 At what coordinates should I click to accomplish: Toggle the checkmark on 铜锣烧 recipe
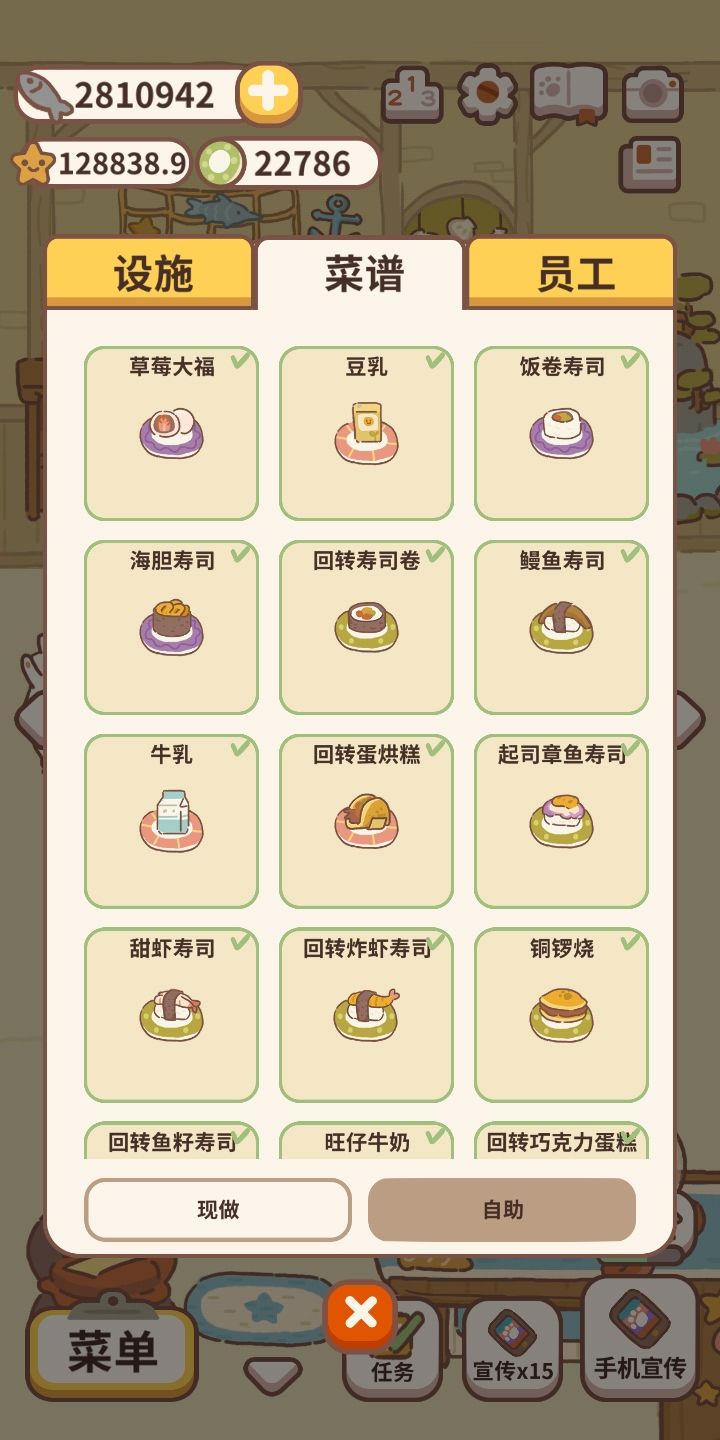(630, 942)
